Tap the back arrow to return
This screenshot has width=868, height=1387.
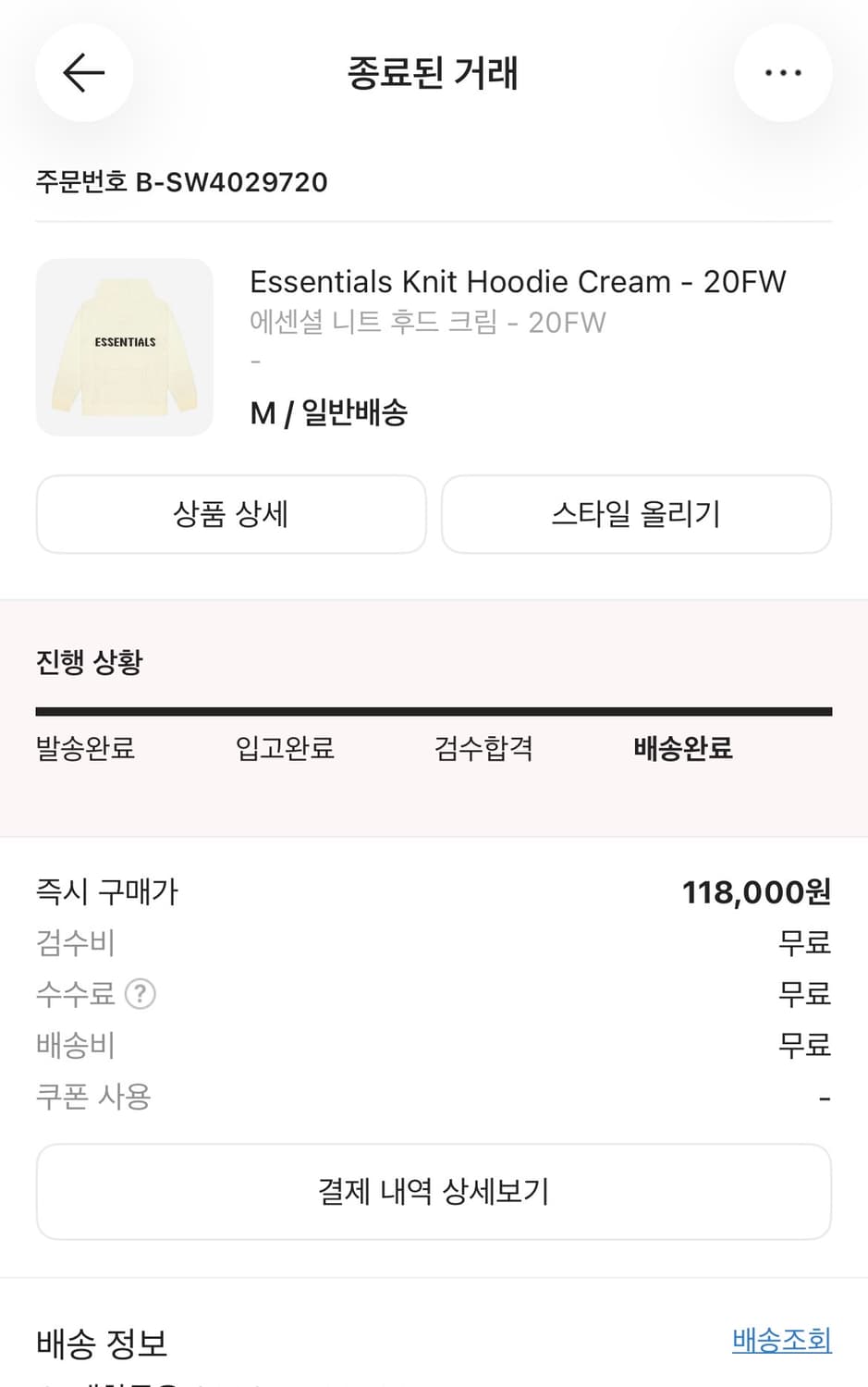pos(83,72)
